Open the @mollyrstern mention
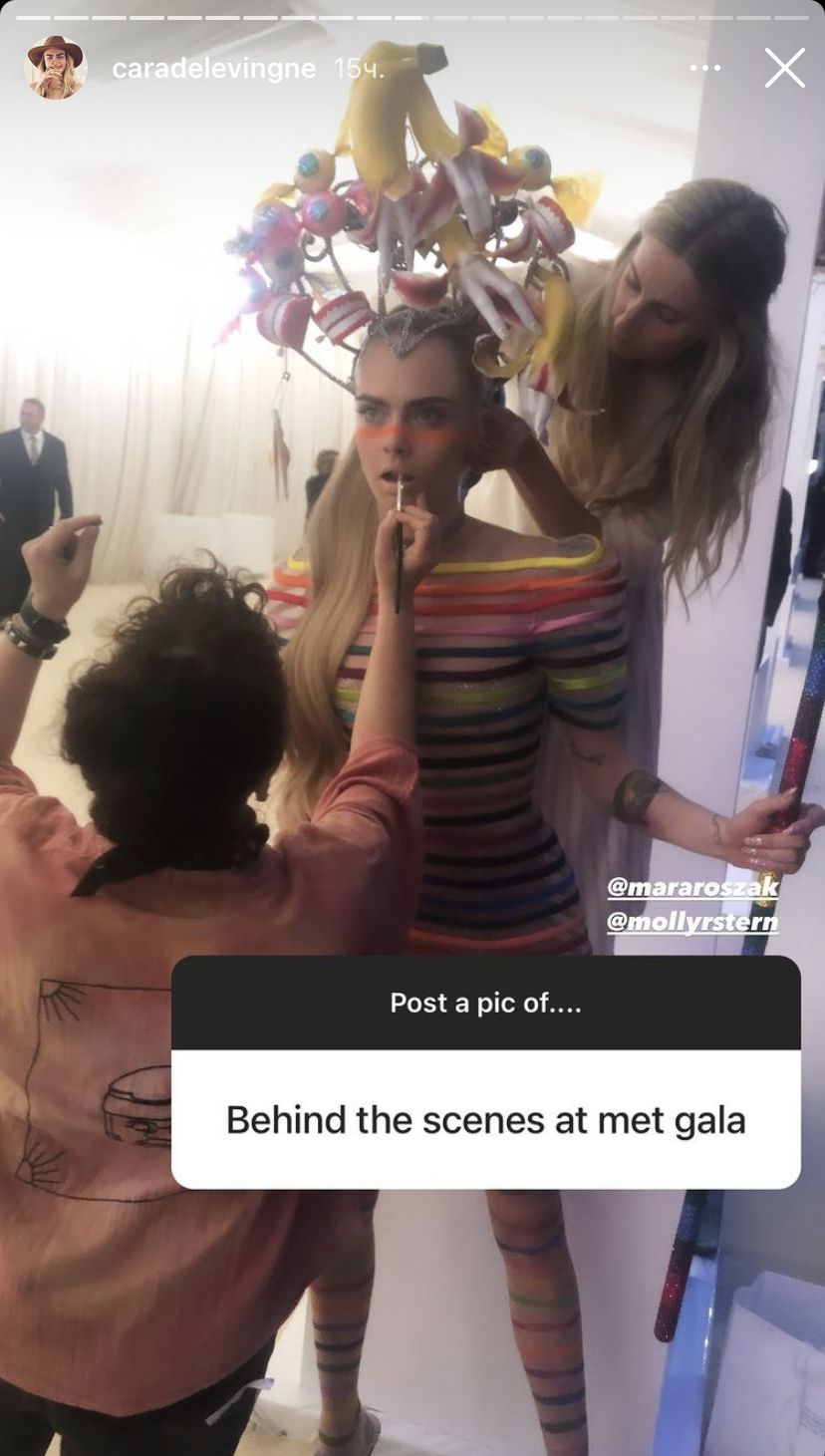The width and height of the screenshot is (825, 1456). [691, 922]
